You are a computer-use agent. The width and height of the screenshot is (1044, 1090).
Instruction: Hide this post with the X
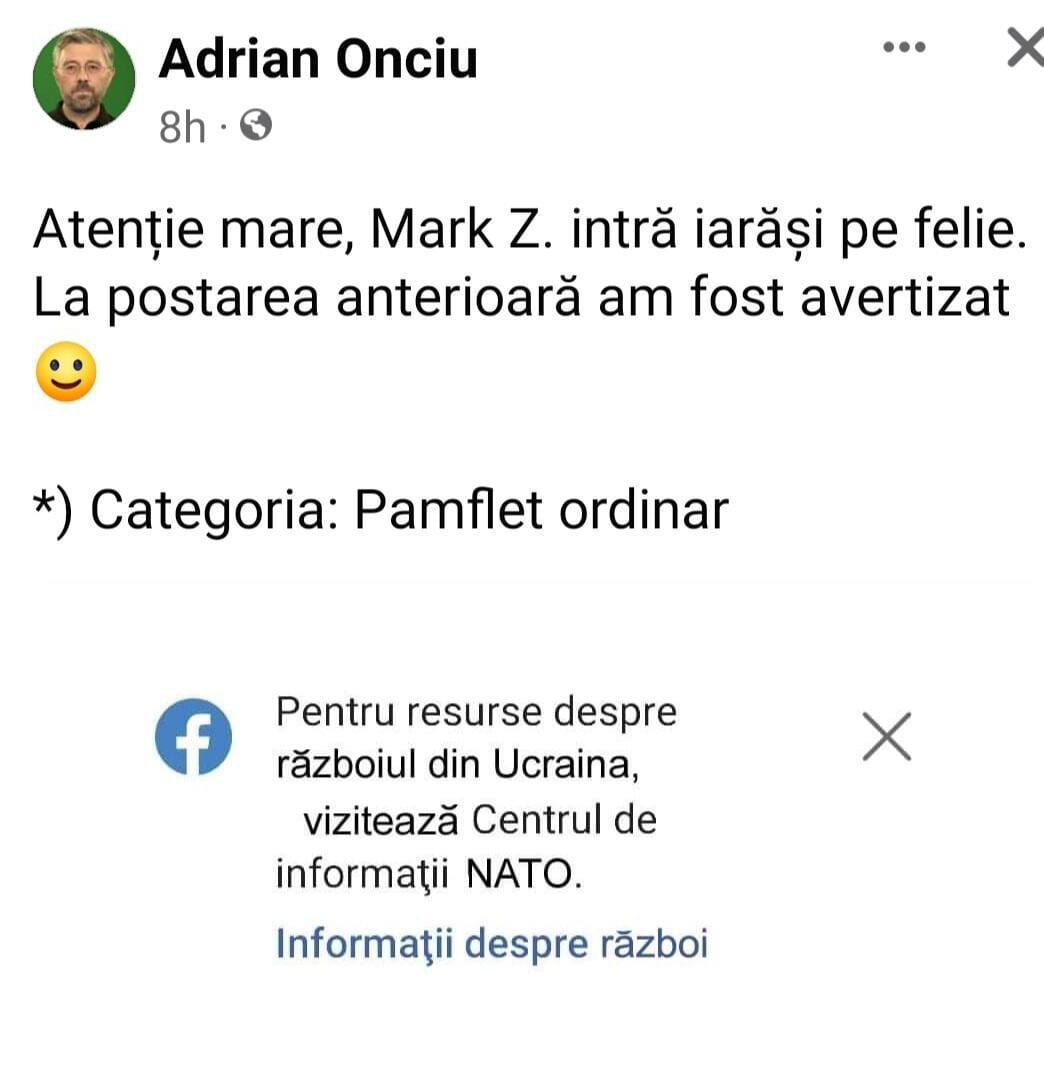pos(1024,48)
